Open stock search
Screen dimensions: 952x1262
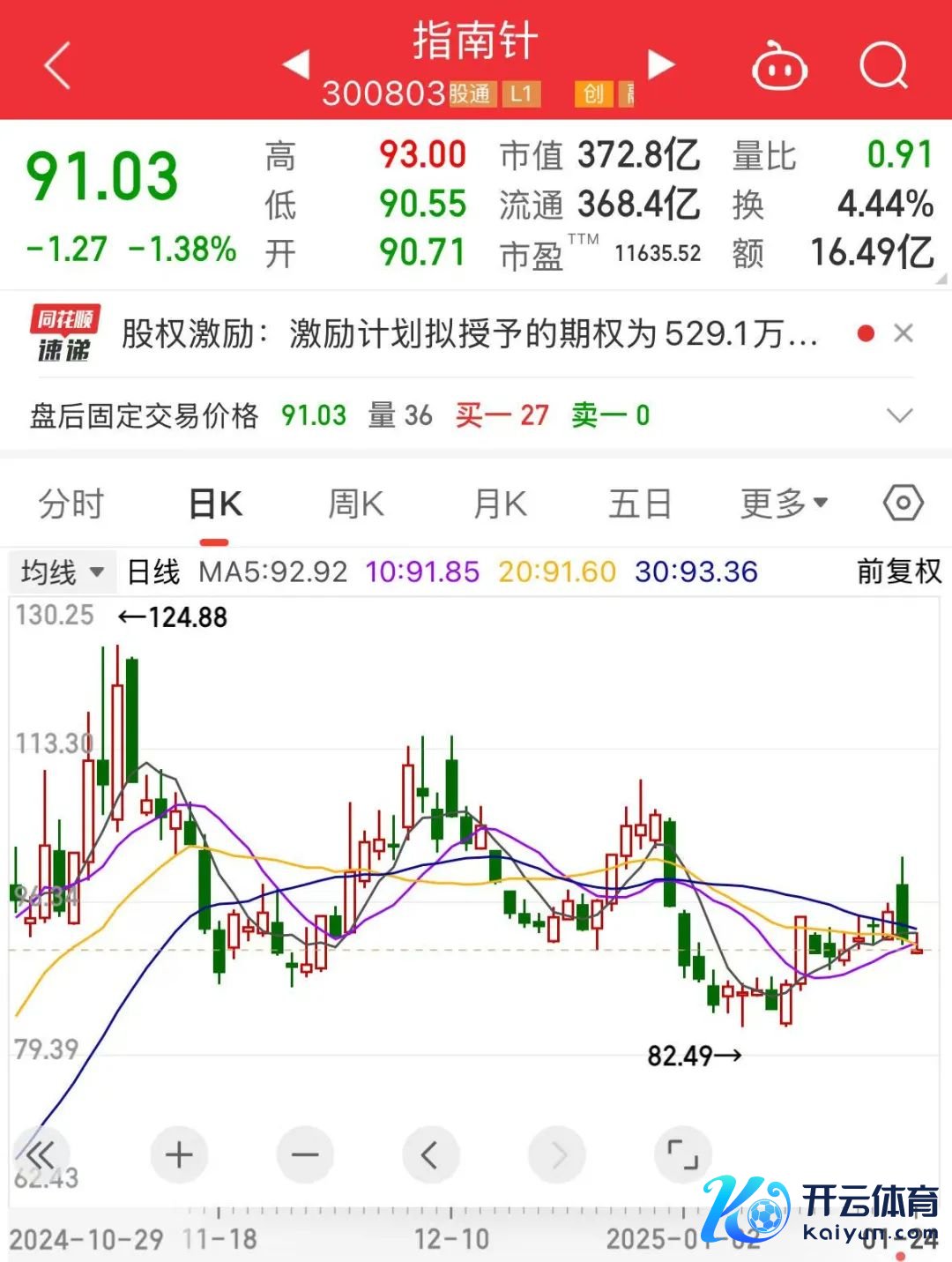[x=883, y=66]
